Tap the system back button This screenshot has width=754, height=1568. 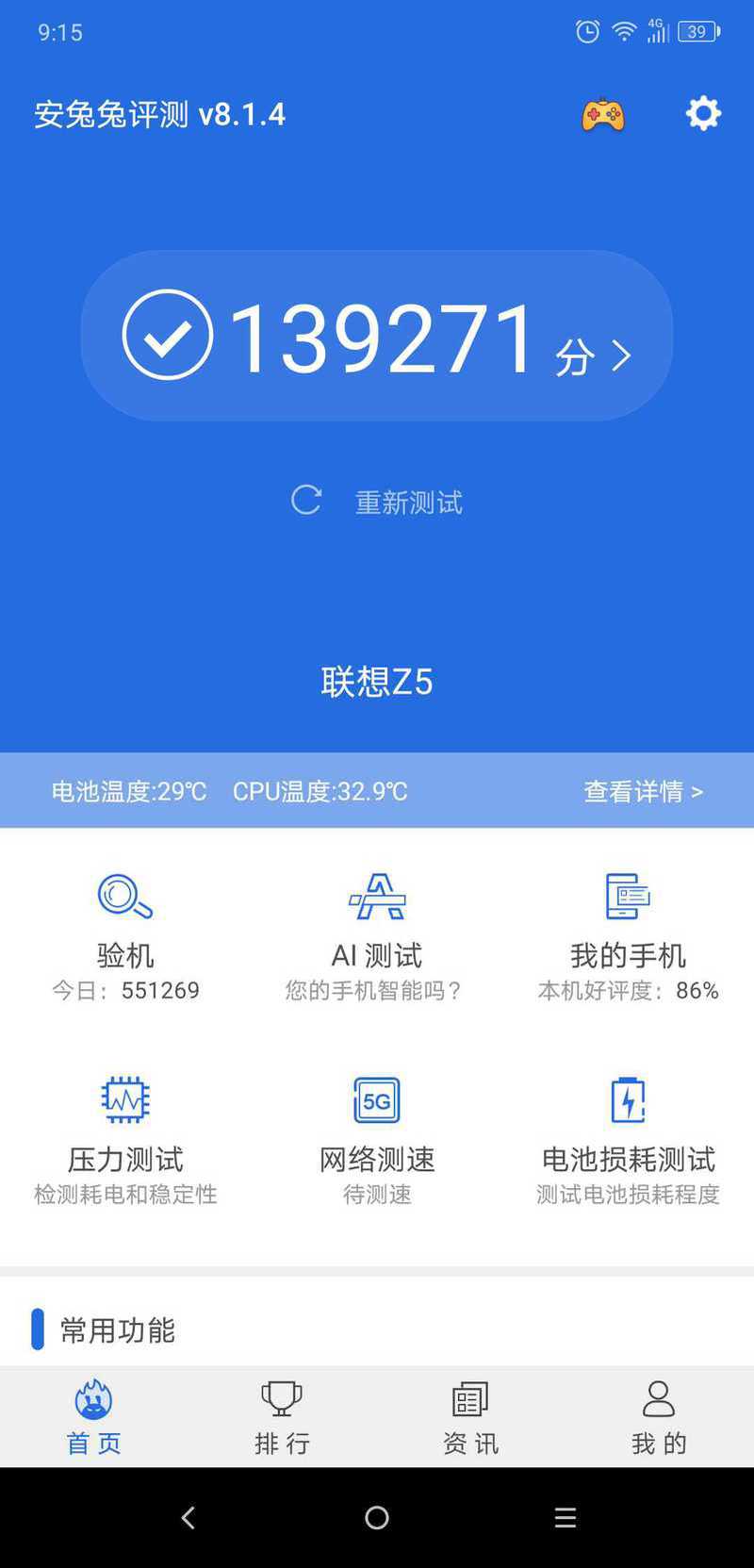click(188, 1517)
